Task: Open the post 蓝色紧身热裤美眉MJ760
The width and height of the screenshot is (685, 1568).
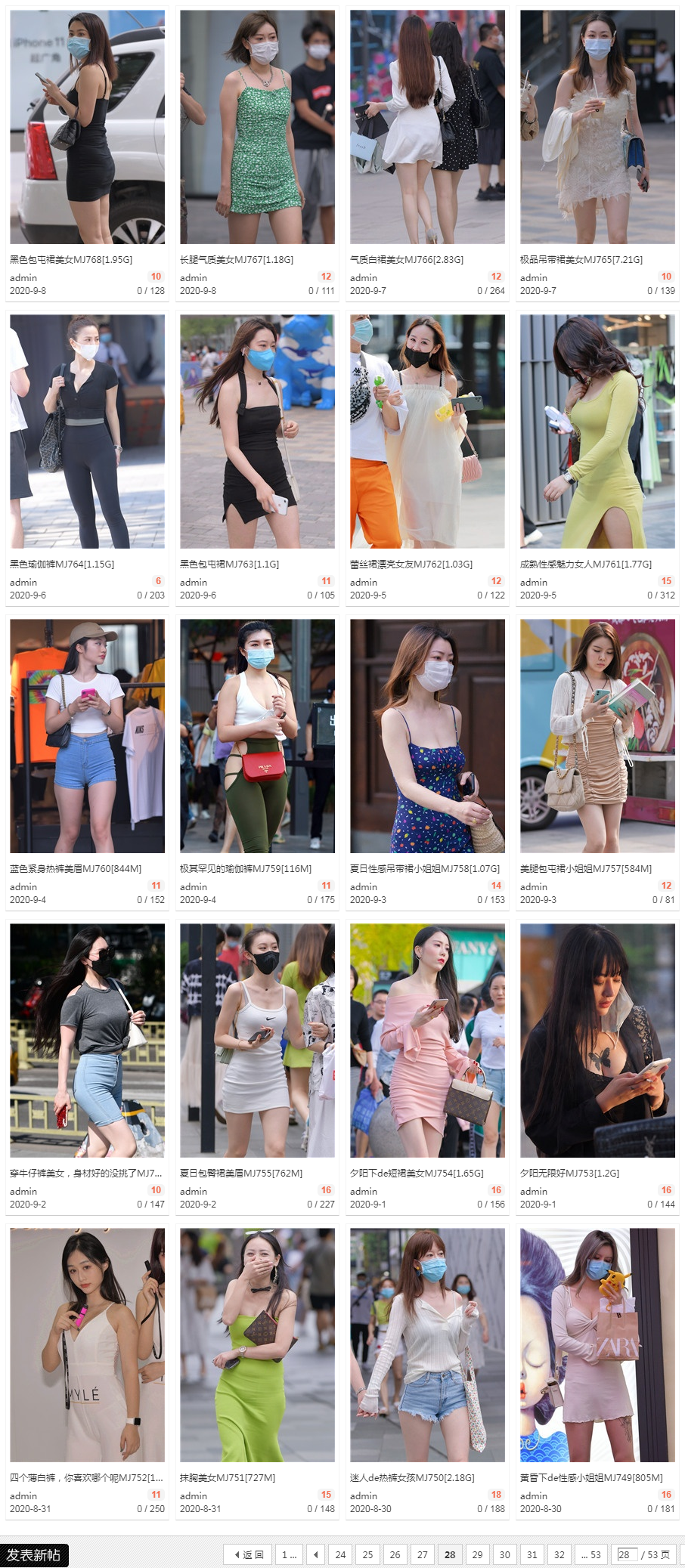Action: [75, 868]
